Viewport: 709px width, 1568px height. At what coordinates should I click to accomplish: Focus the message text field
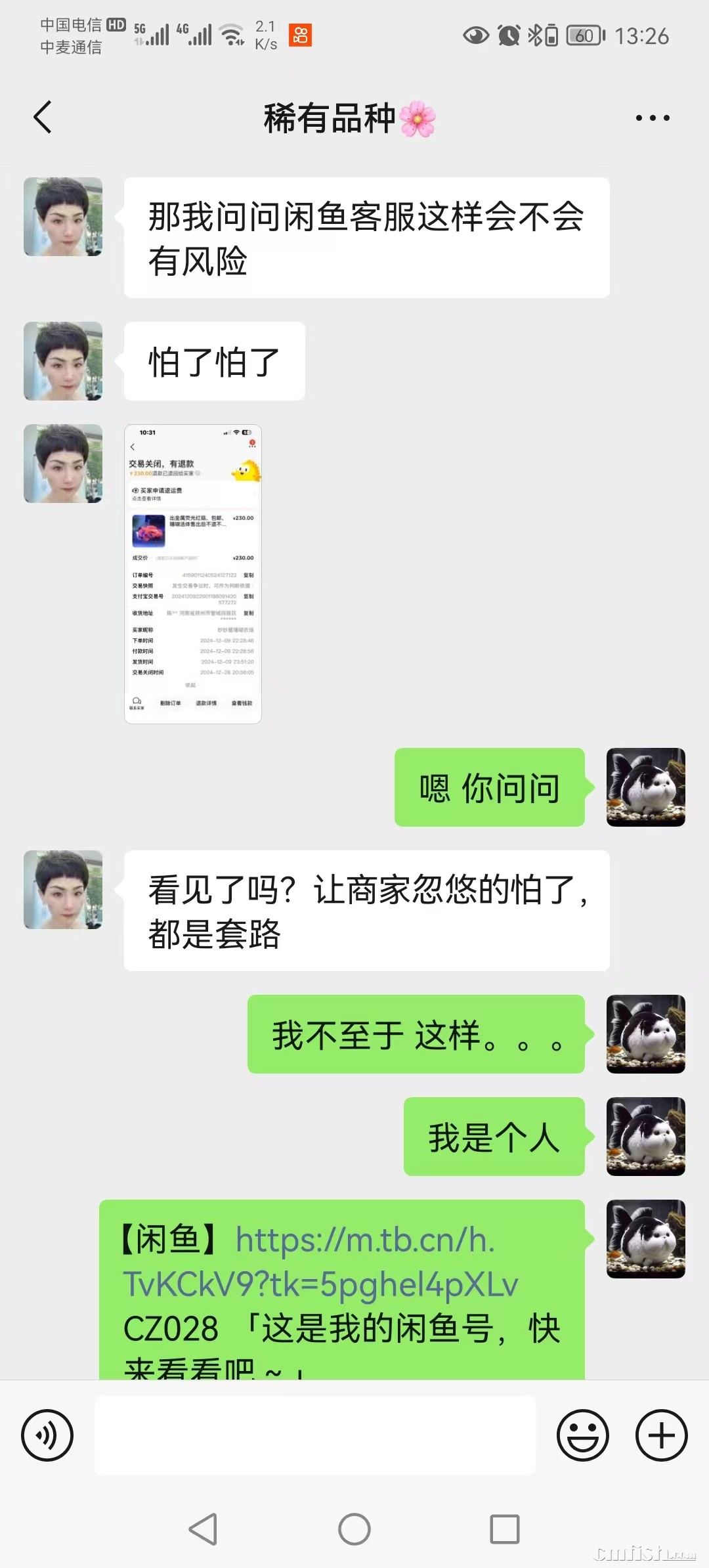pos(315,1435)
